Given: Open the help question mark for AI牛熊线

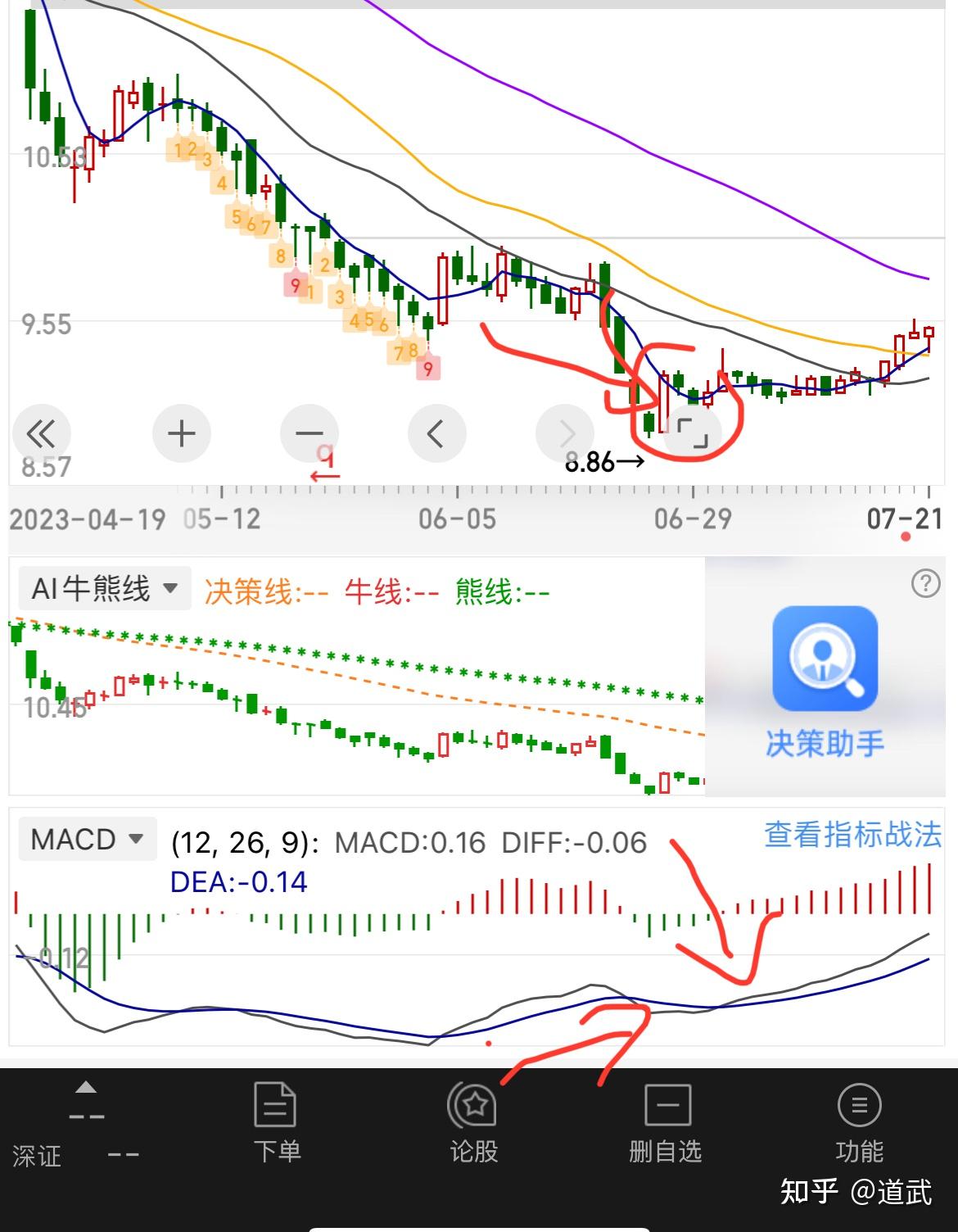Looking at the screenshot, I should tap(925, 585).
